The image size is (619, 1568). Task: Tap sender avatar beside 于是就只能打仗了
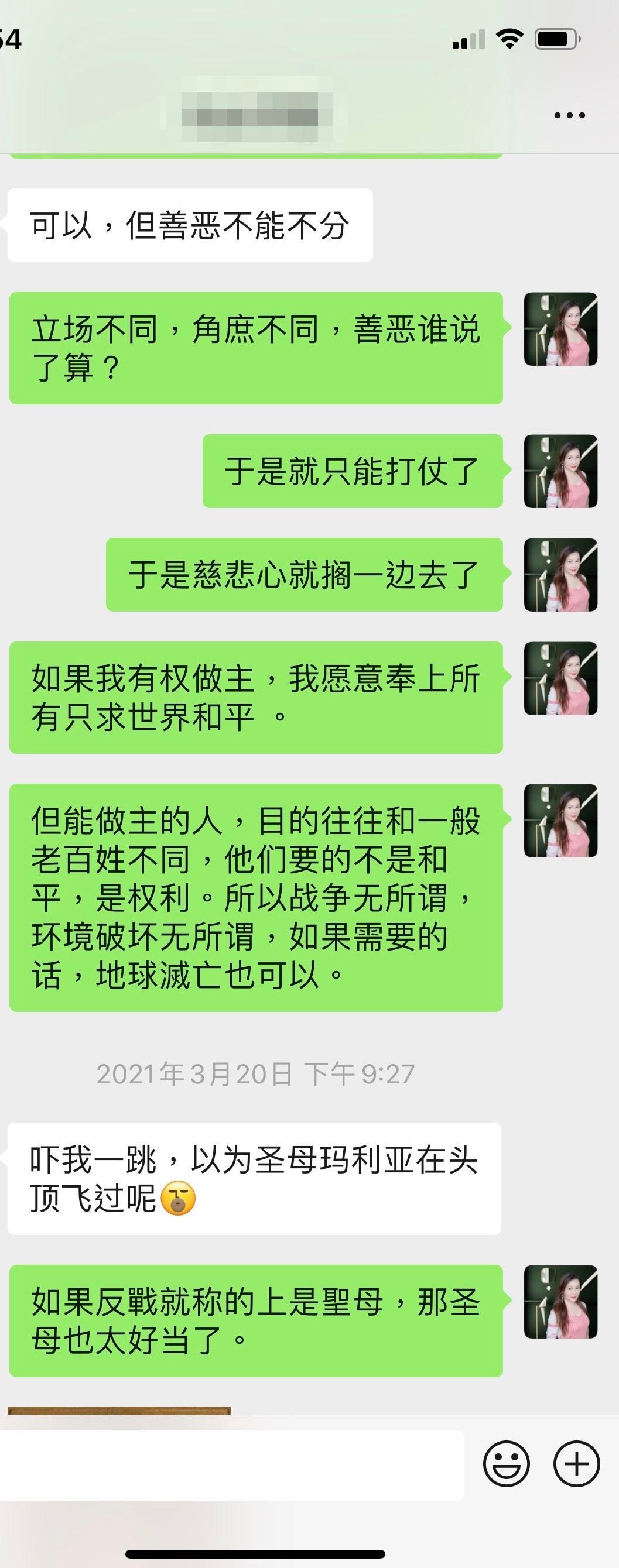tap(560, 471)
